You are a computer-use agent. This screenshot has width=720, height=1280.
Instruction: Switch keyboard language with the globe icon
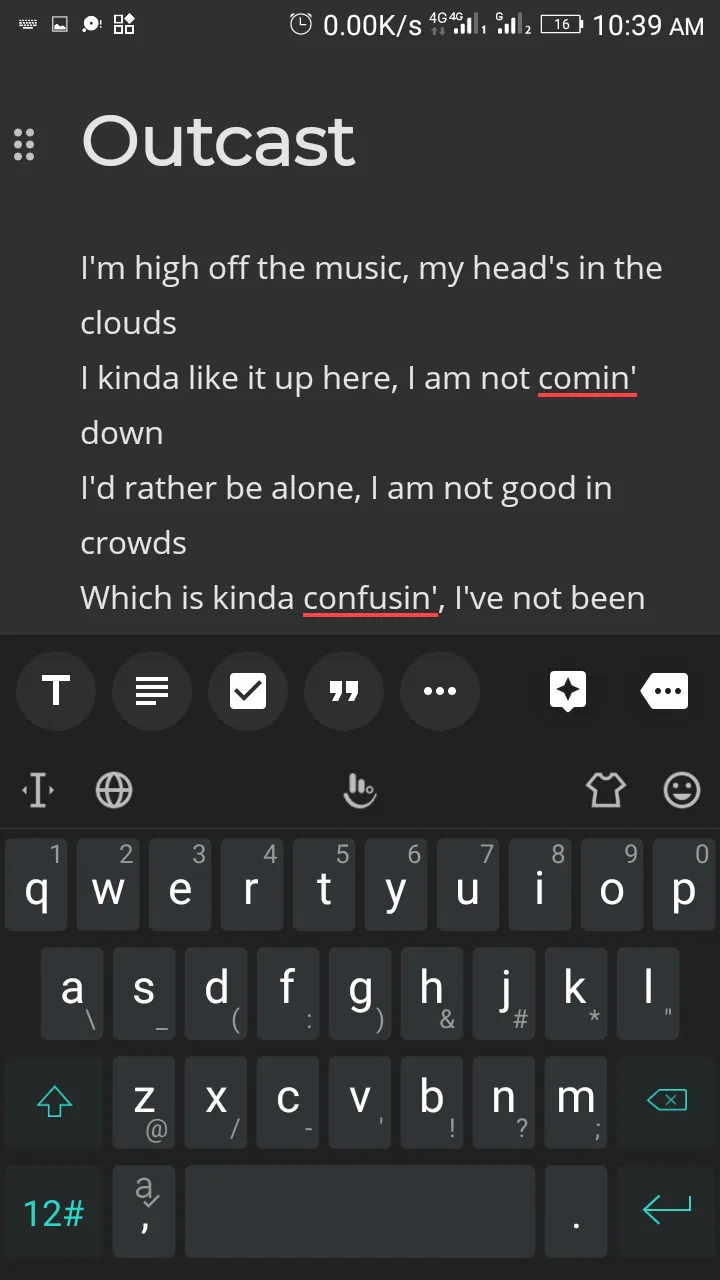click(114, 791)
